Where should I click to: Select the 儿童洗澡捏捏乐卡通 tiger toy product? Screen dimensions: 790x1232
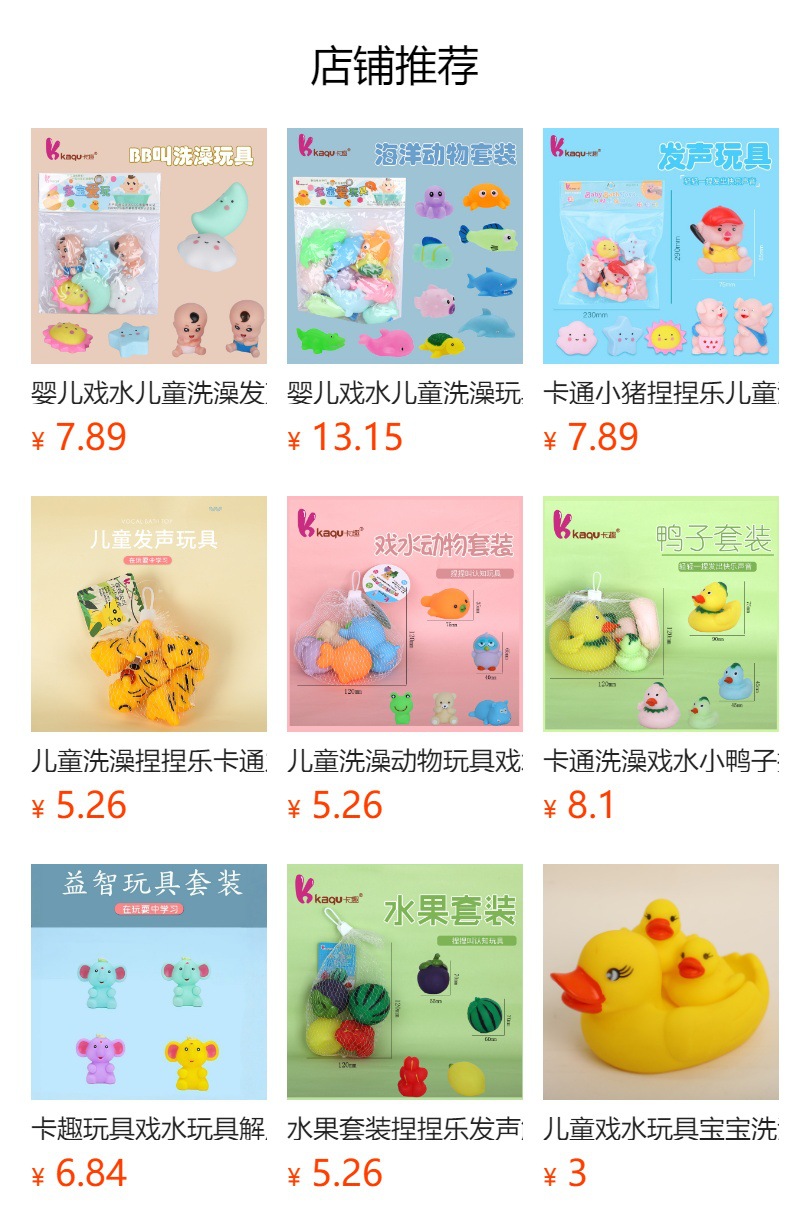coord(149,614)
